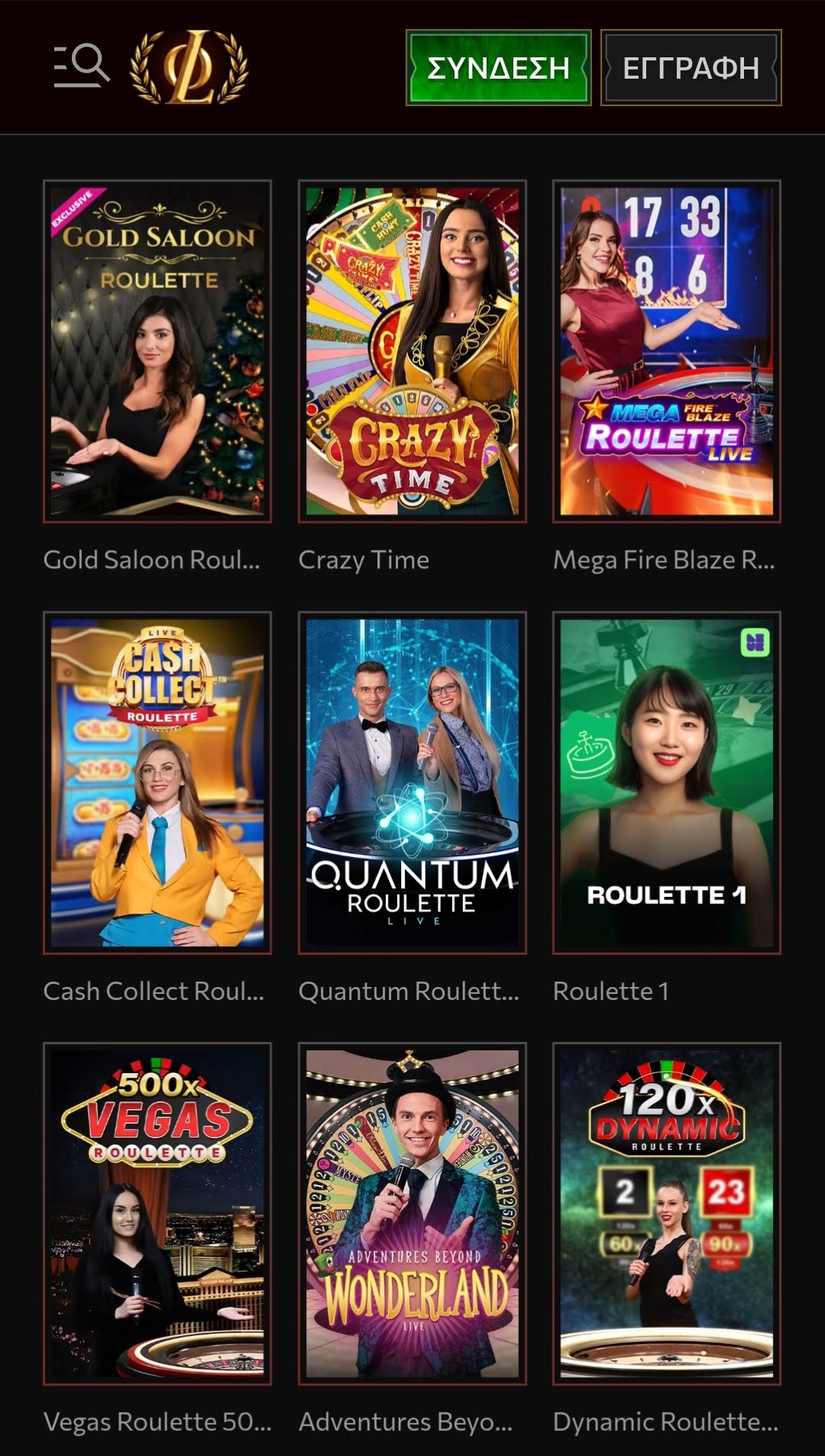
Task: Open Gold Saloon Roulette game
Action: 157,351
